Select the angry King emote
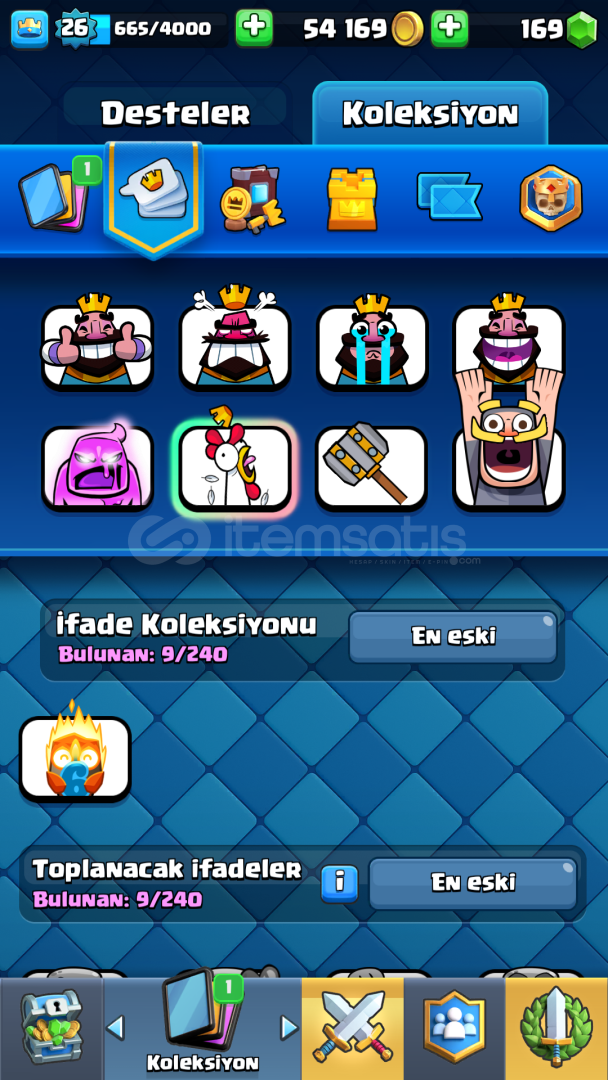 (235, 340)
